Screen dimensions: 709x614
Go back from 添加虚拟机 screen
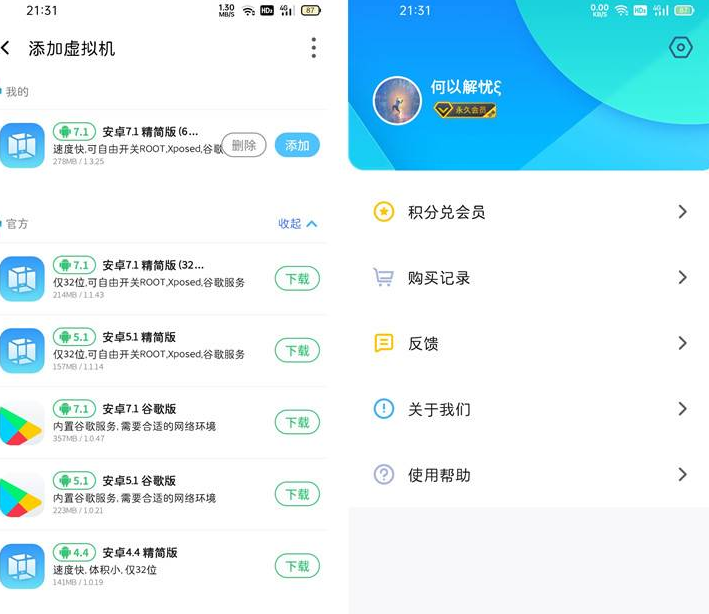(x=8, y=48)
